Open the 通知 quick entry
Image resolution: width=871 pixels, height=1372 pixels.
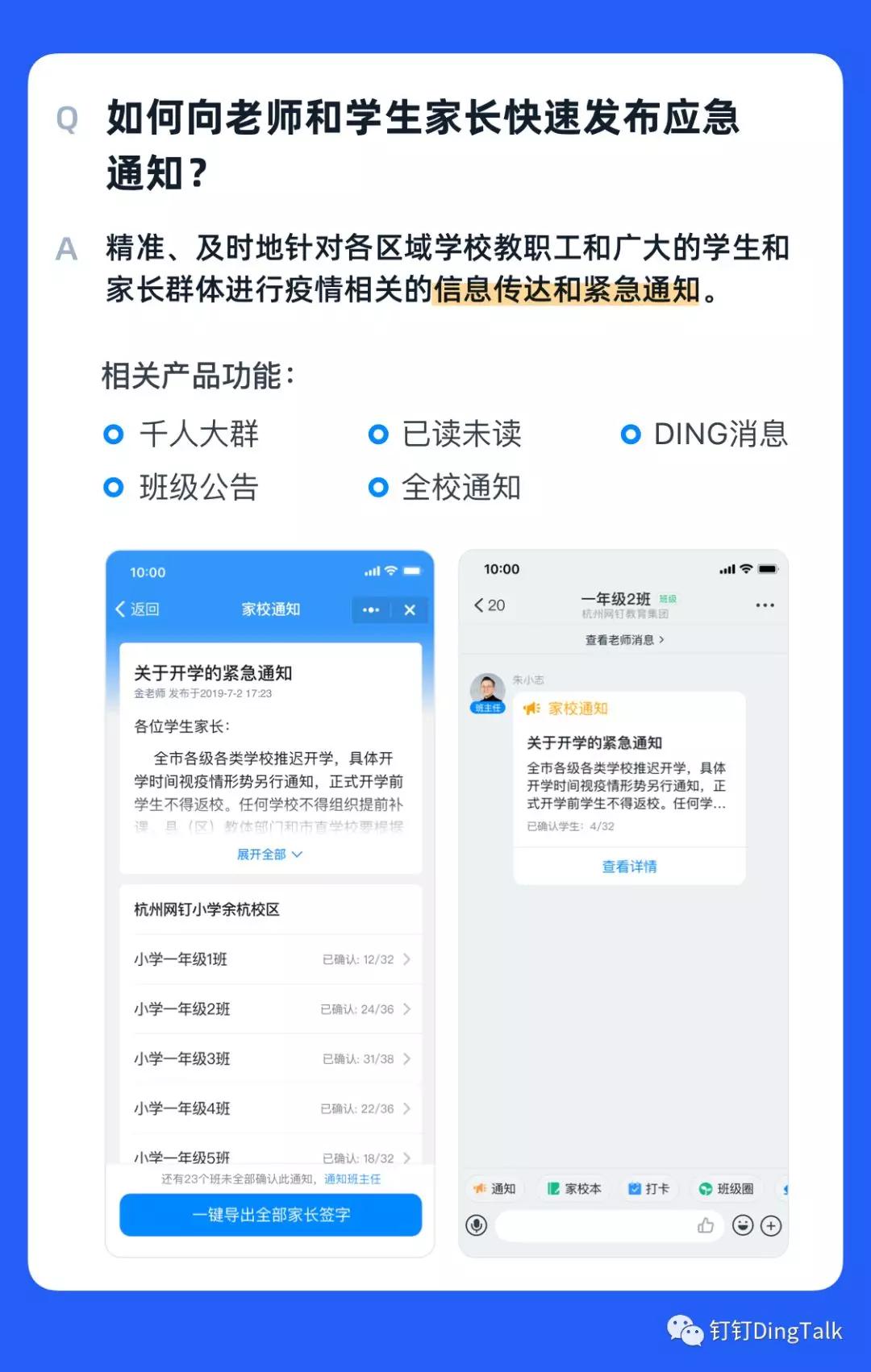tap(494, 1188)
